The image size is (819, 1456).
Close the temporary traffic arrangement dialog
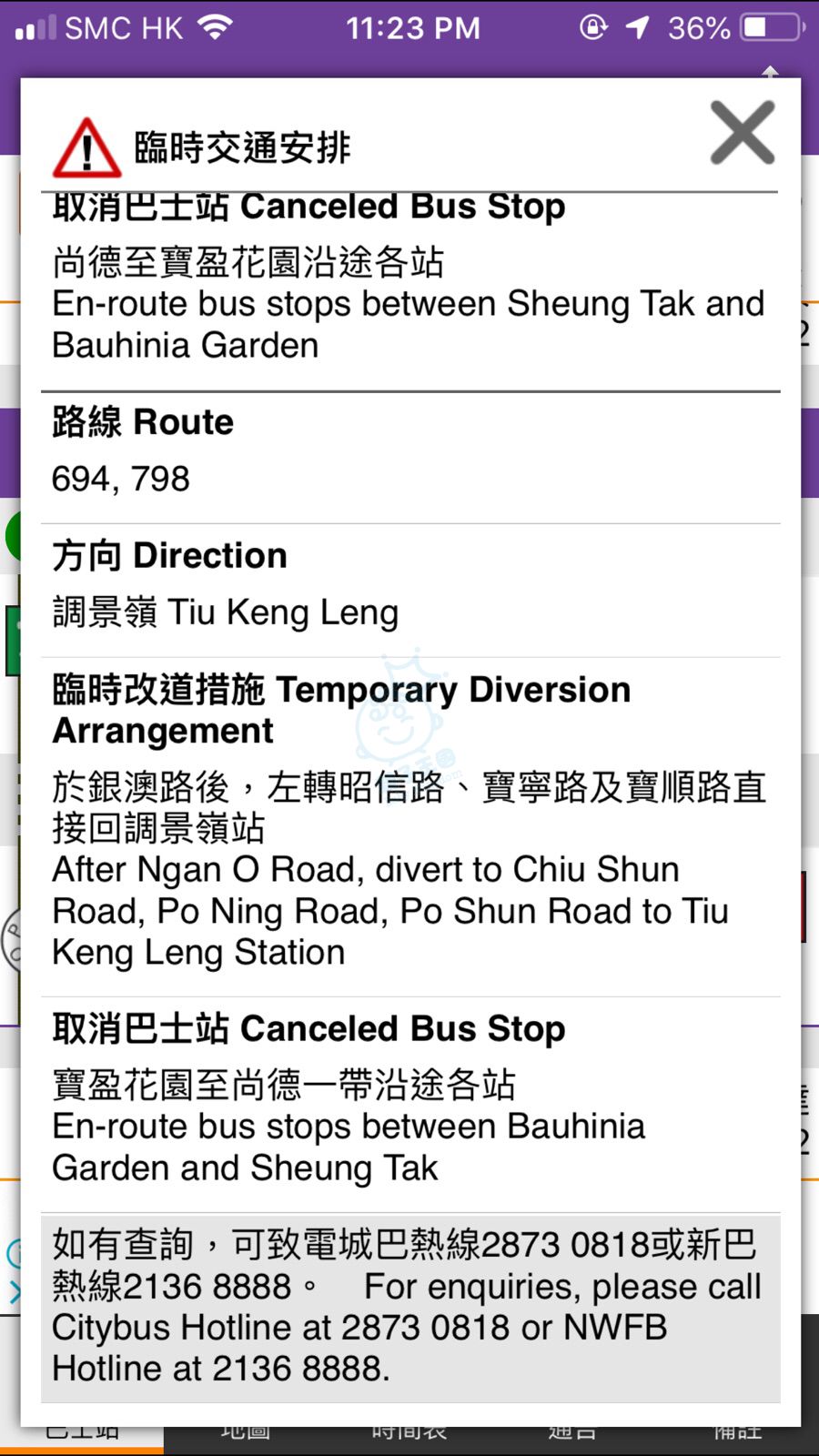[742, 134]
